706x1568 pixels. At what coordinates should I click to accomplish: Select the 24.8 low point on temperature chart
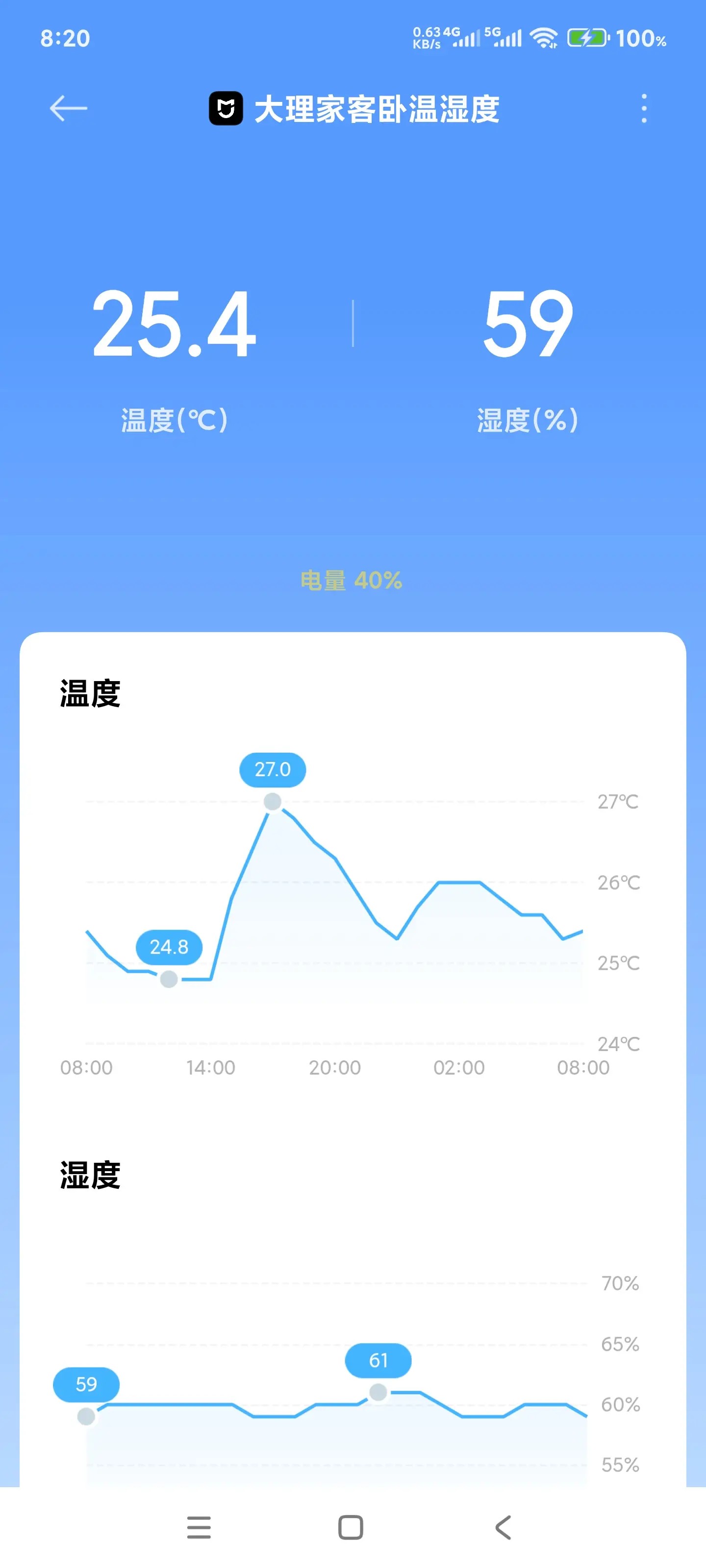tap(169, 979)
